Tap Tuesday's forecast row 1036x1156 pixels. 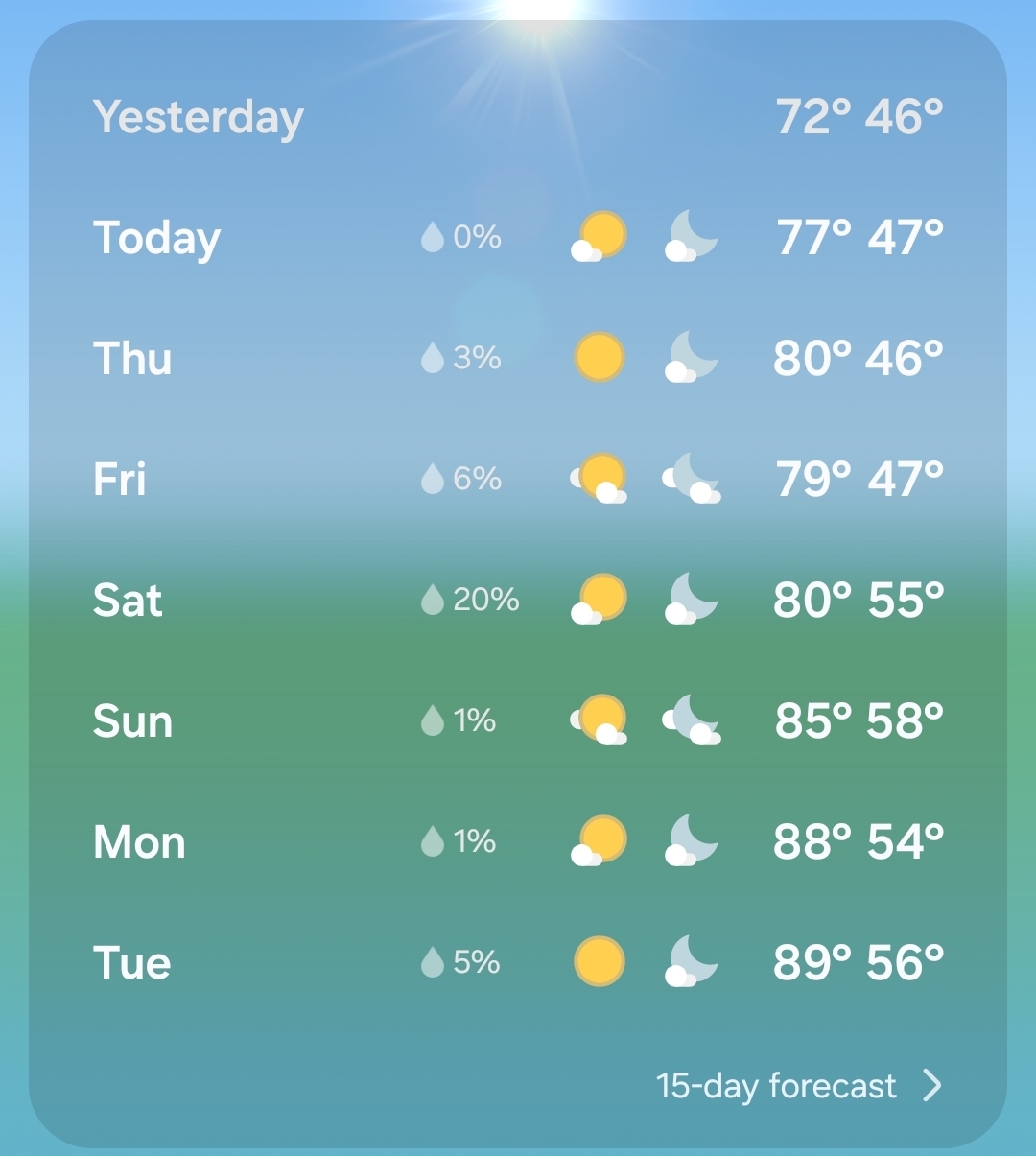pyautogui.click(x=518, y=960)
